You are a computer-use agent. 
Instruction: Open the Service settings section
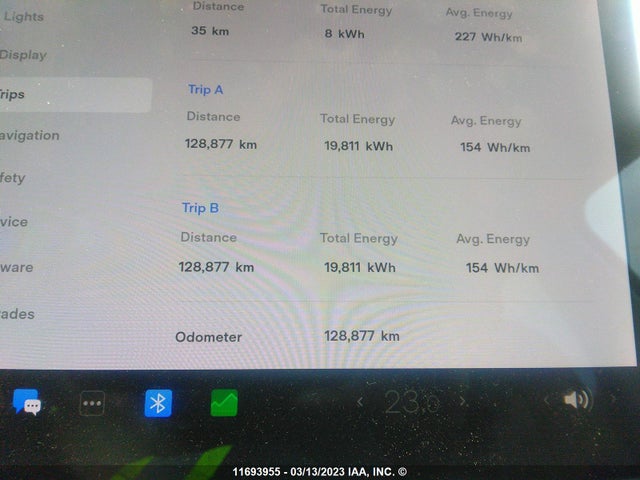tap(14, 222)
